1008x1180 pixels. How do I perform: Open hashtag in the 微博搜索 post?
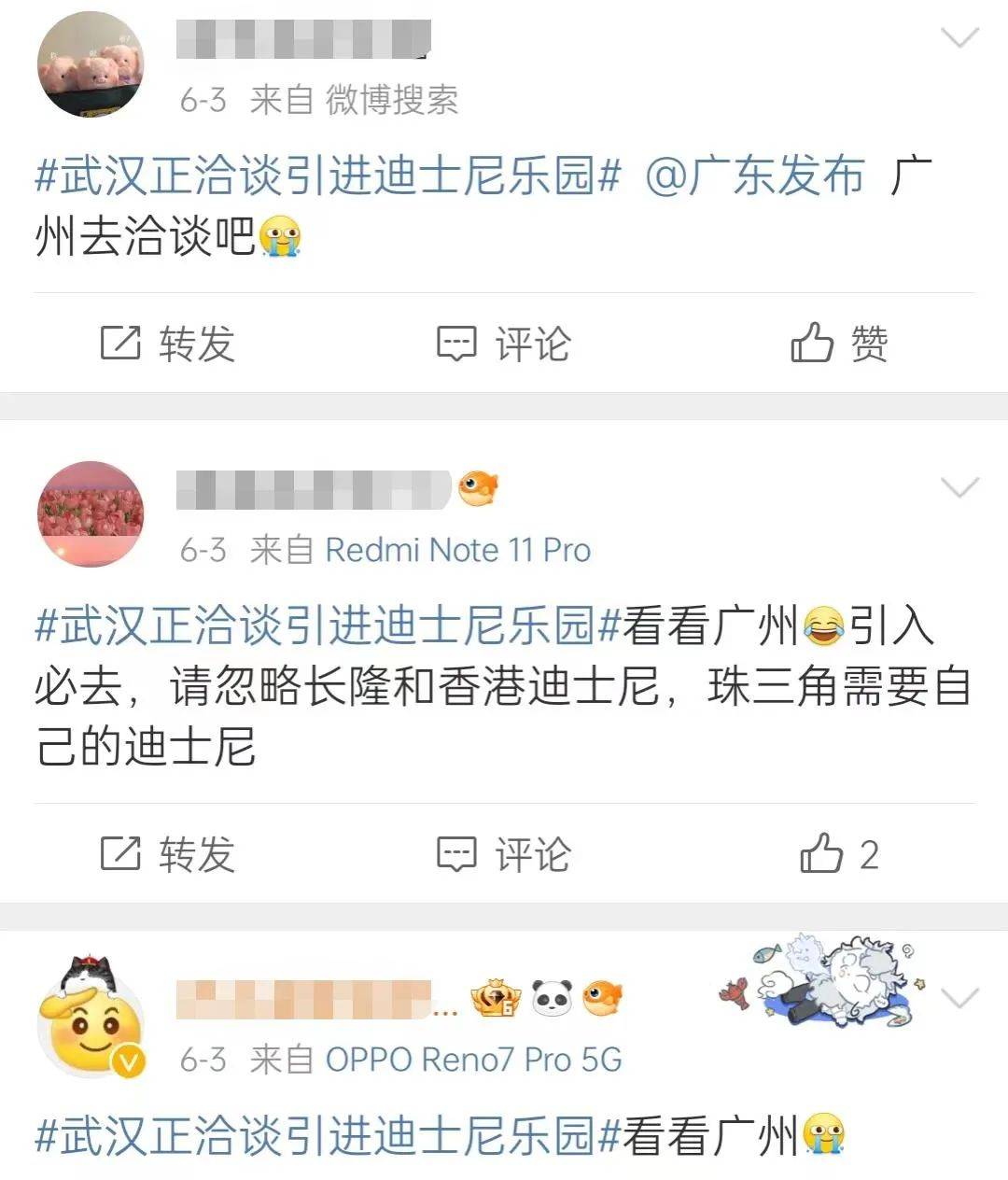point(327,176)
